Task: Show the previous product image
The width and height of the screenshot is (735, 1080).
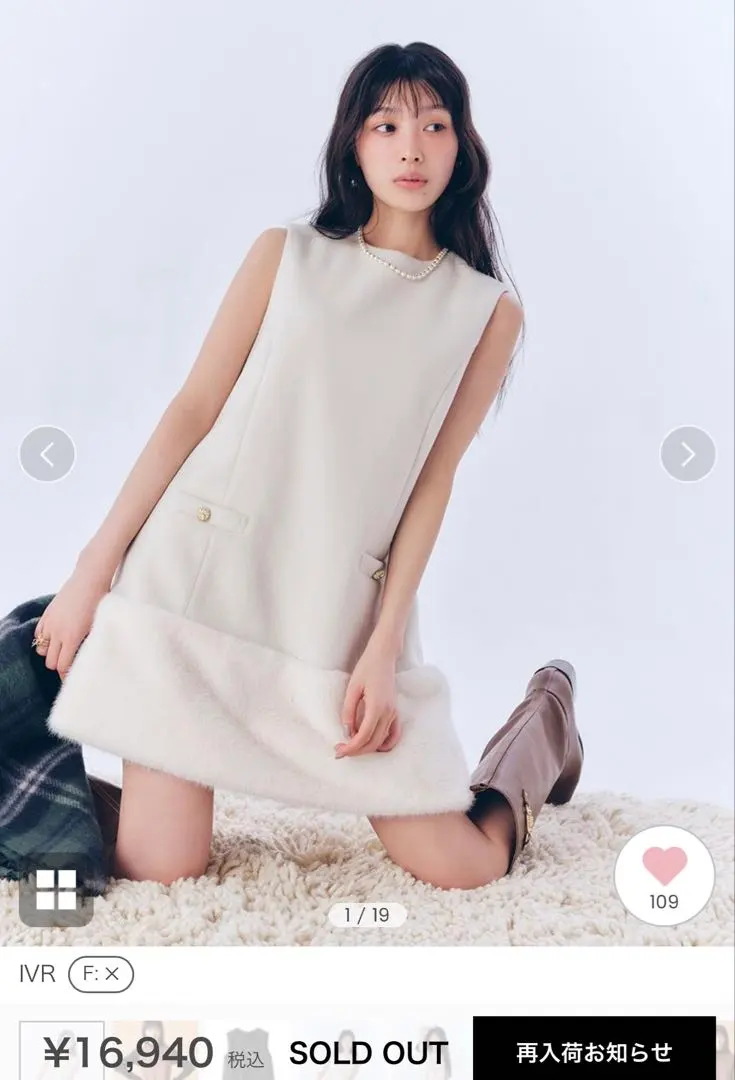Action: tap(47, 454)
